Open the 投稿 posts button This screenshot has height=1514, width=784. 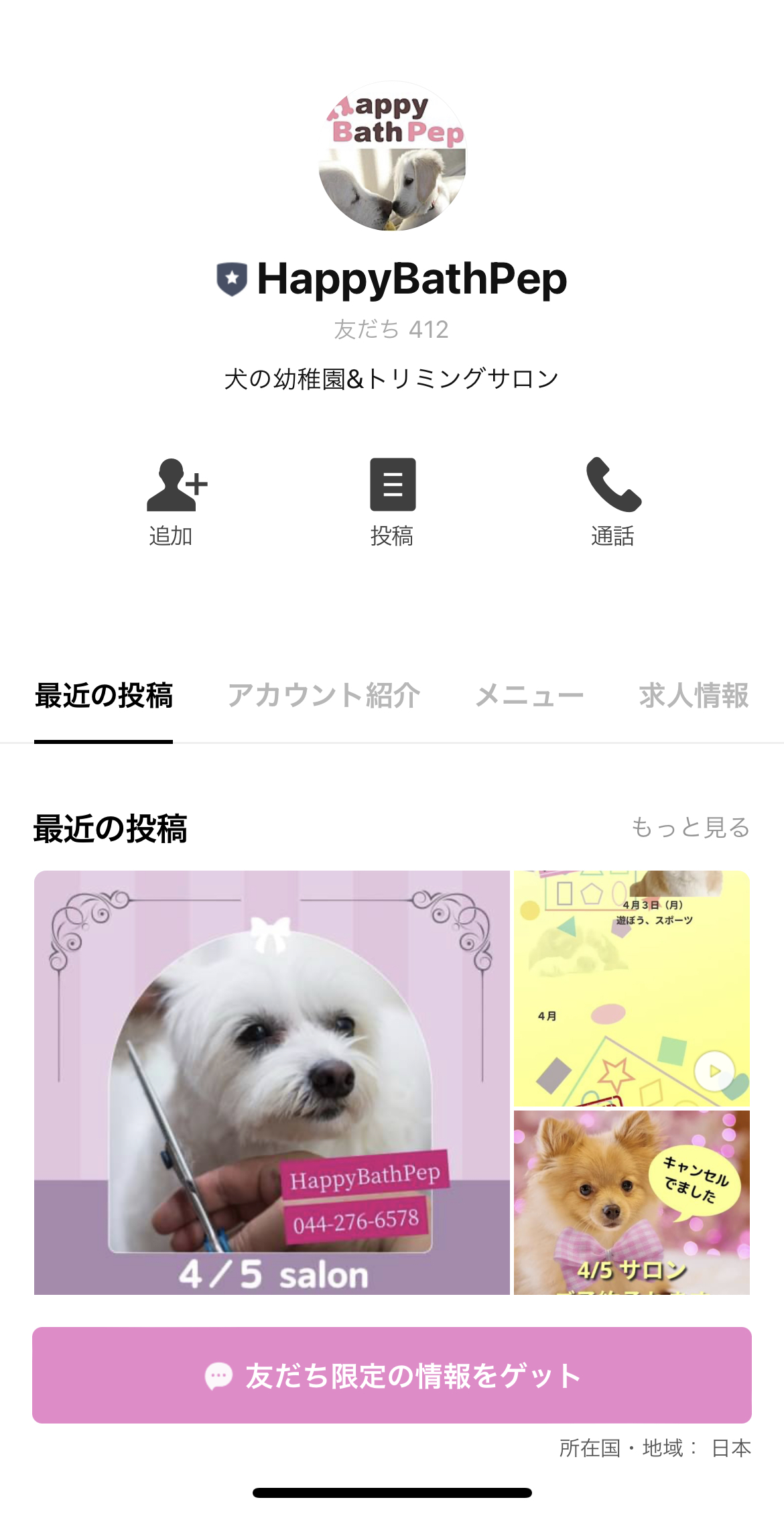tap(393, 501)
